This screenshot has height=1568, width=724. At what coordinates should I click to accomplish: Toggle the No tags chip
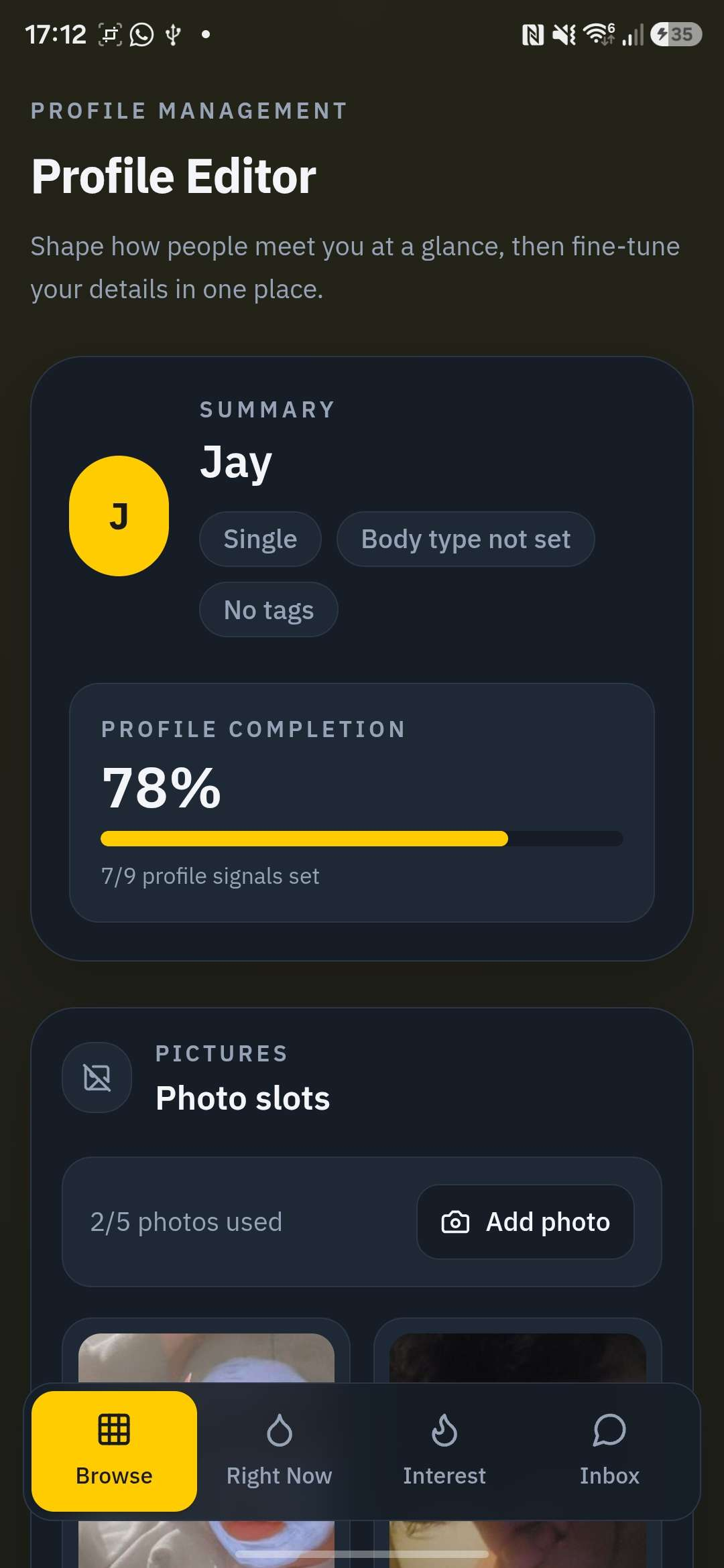click(x=267, y=609)
